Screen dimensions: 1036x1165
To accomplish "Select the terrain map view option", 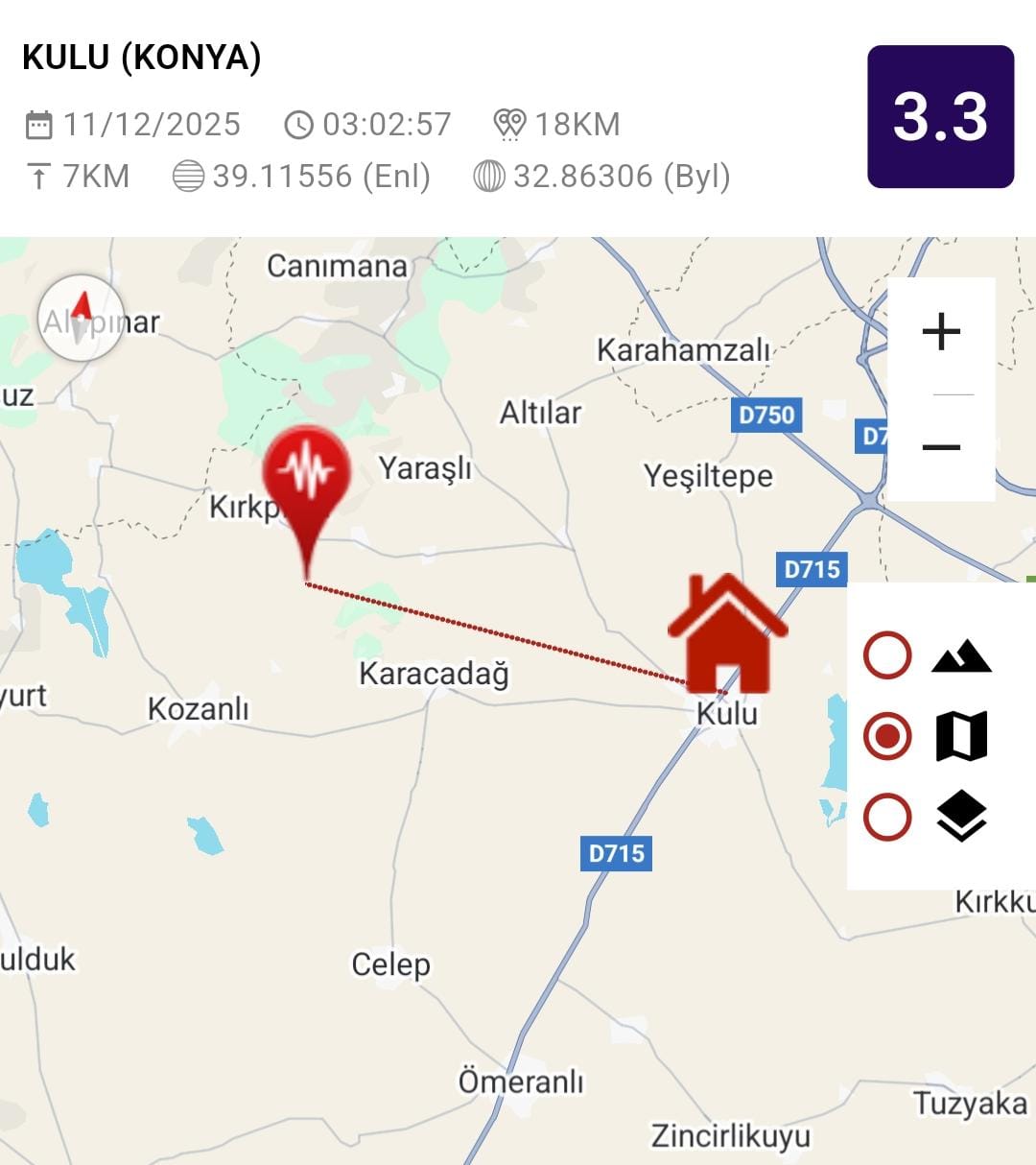I will 887,655.
